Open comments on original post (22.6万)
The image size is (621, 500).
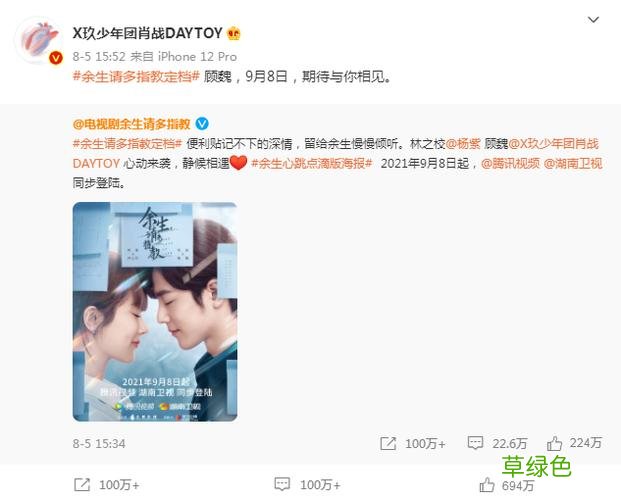pyautogui.click(x=498, y=443)
